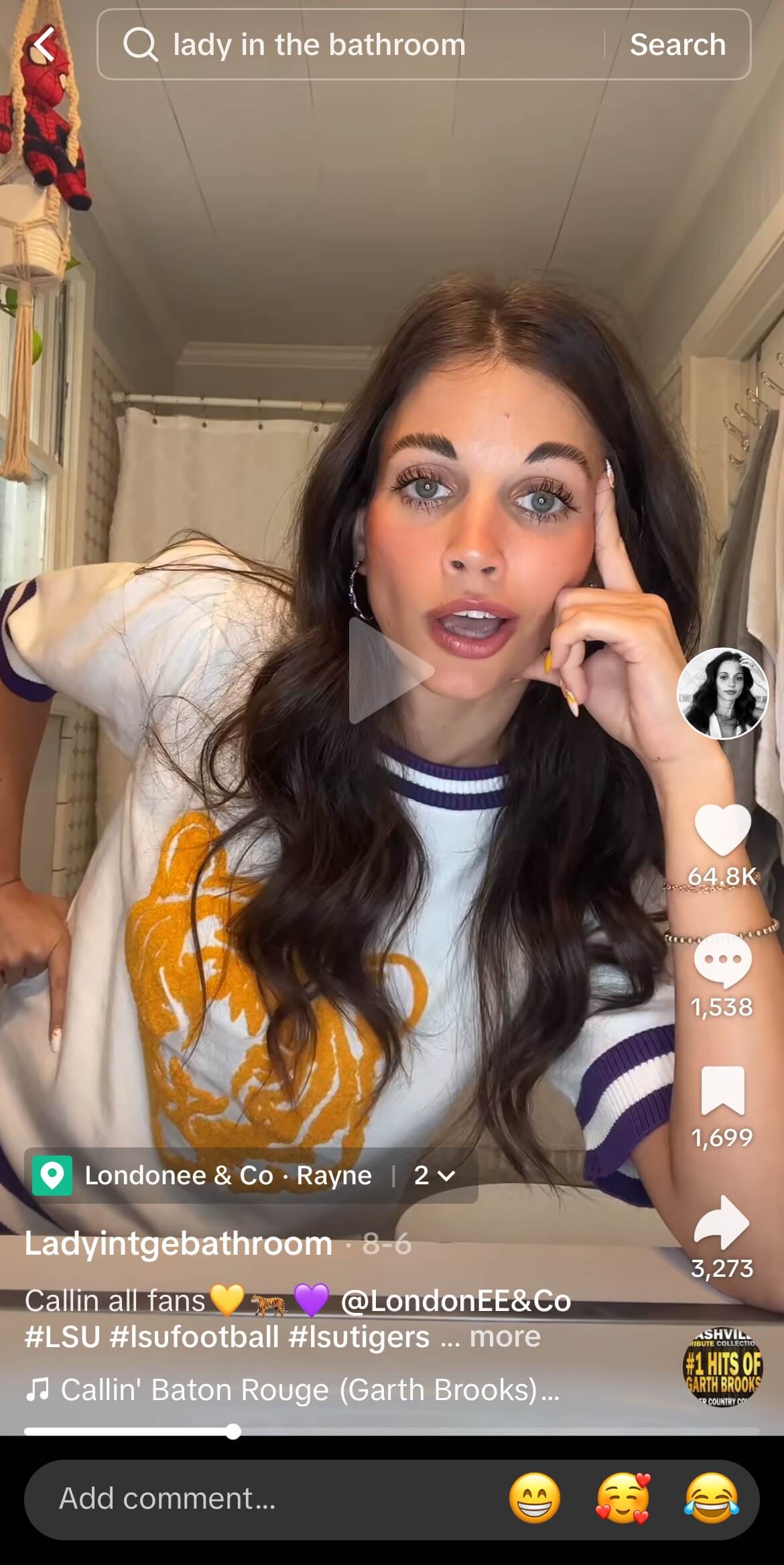The height and width of the screenshot is (1565, 784).
Task: Open the Garth Brooks album disc
Action: [722, 1368]
